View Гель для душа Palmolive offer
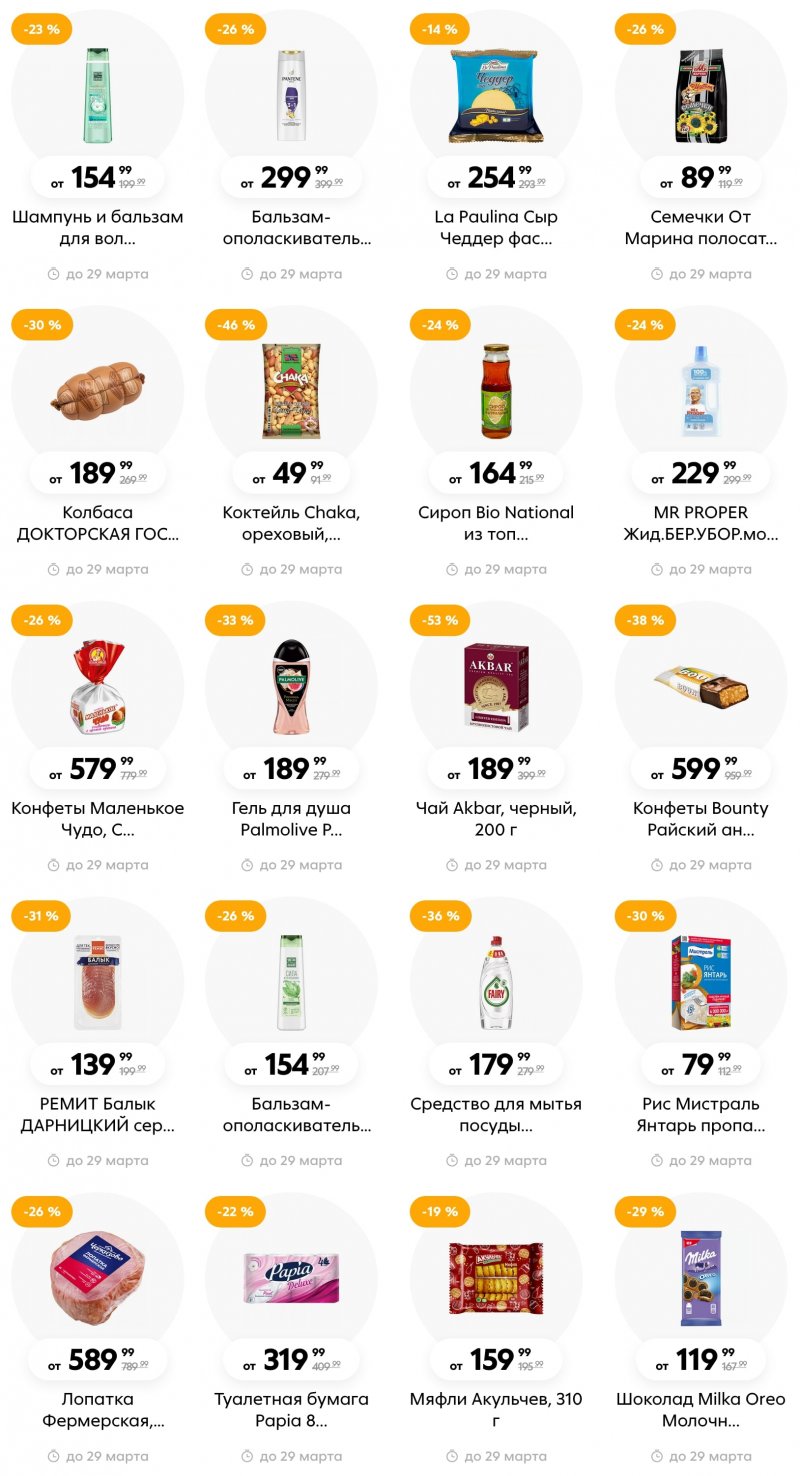This screenshot has width=800, height=1476. [x=291, y=688]
